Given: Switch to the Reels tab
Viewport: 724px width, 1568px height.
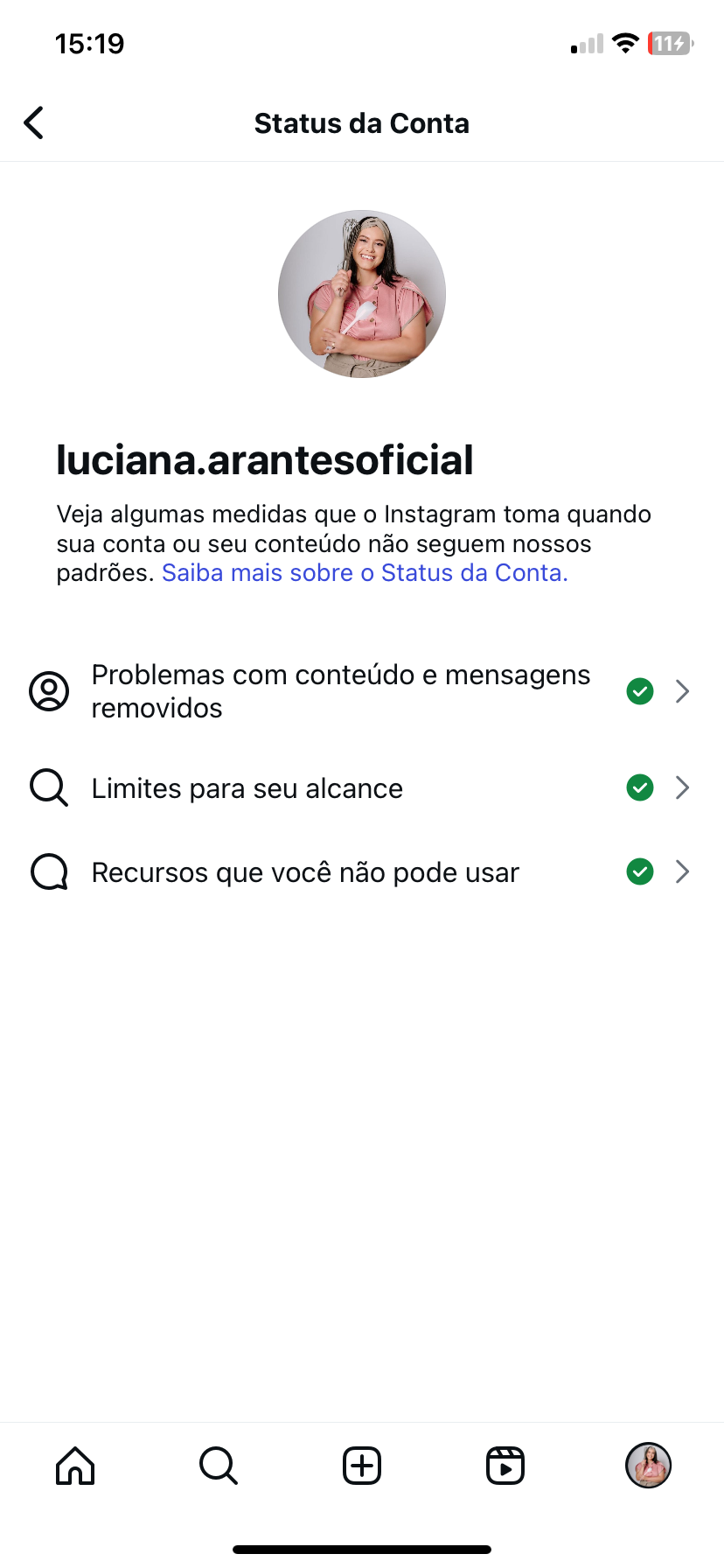Looking at the screenshot, I should tap(505, 1466).
